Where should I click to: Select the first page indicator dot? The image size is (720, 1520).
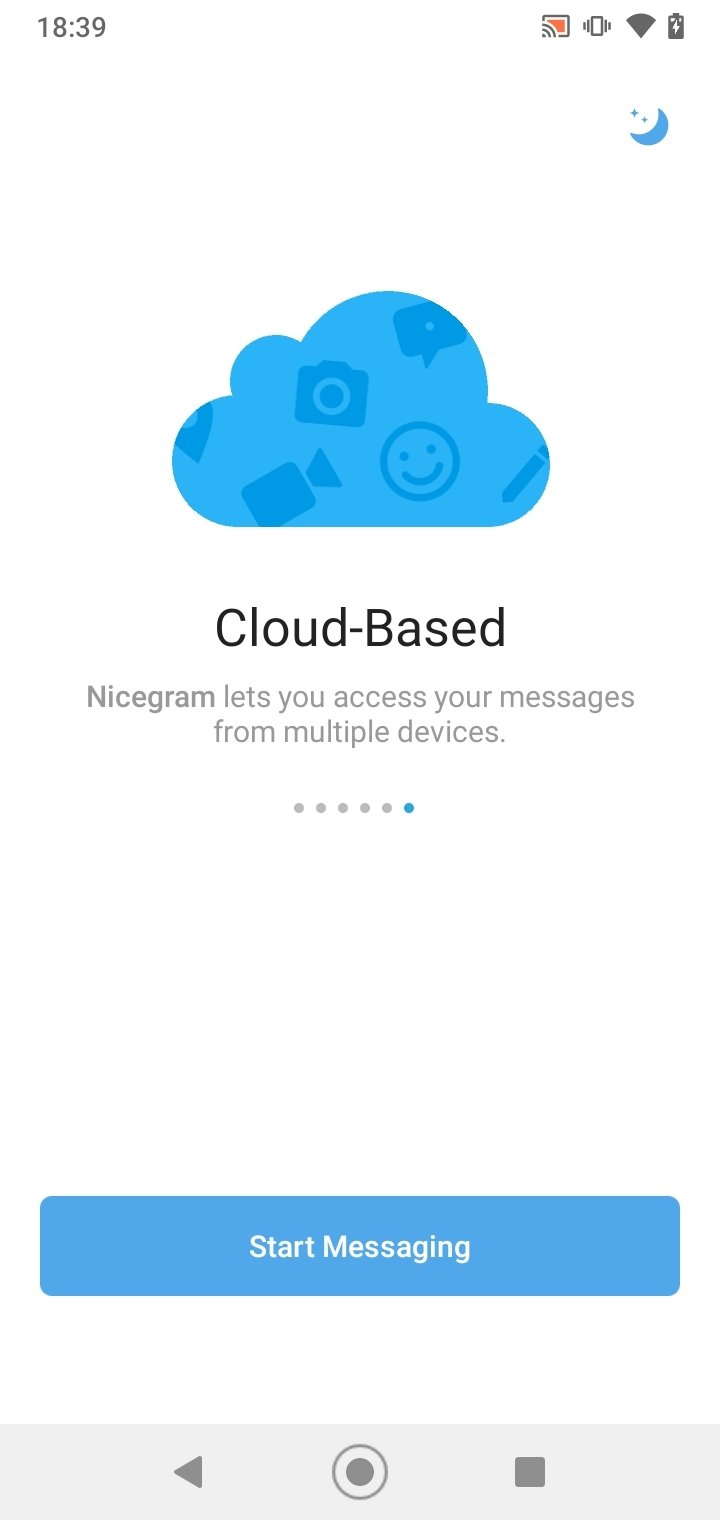point(298,807)
